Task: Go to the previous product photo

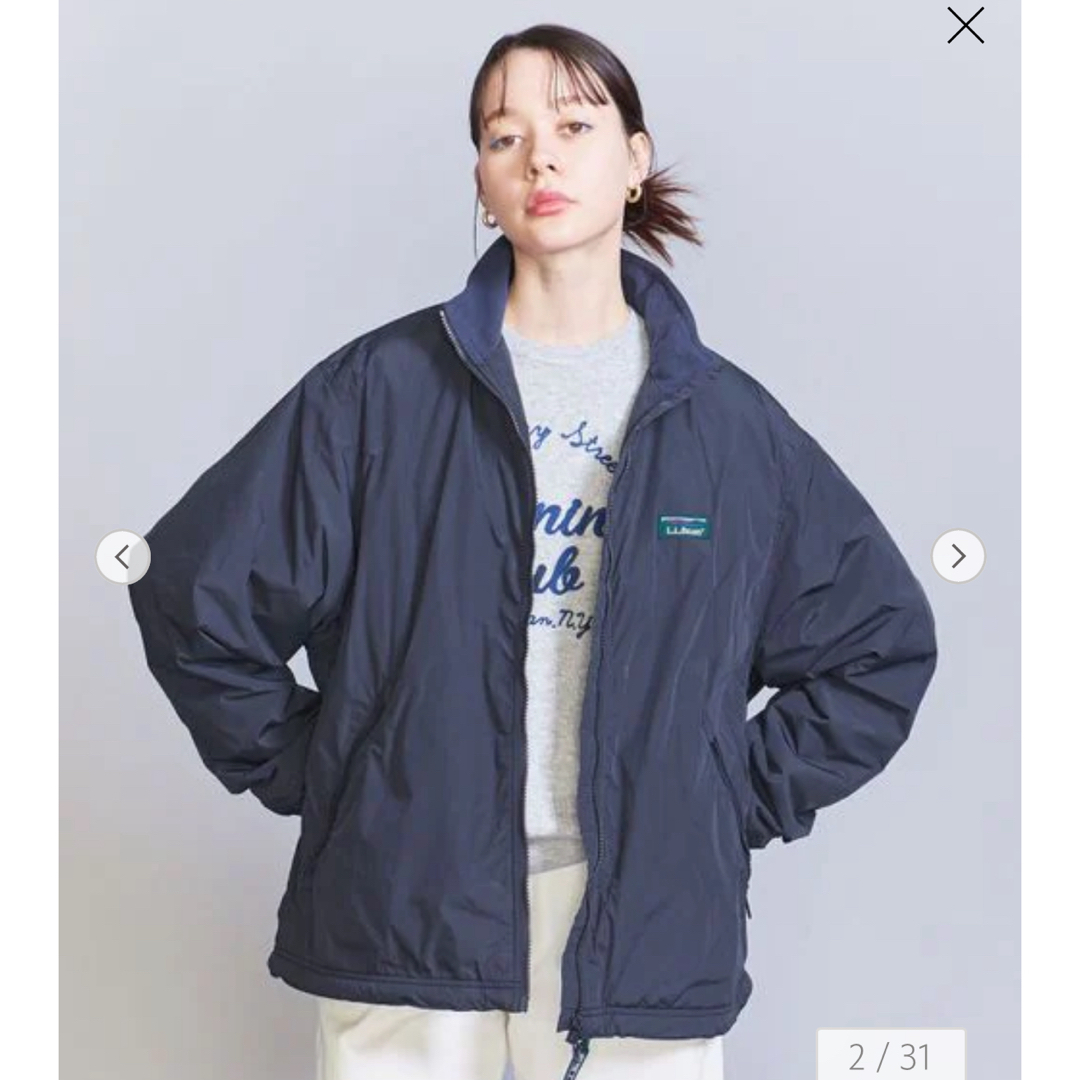Action: (123, 557)
